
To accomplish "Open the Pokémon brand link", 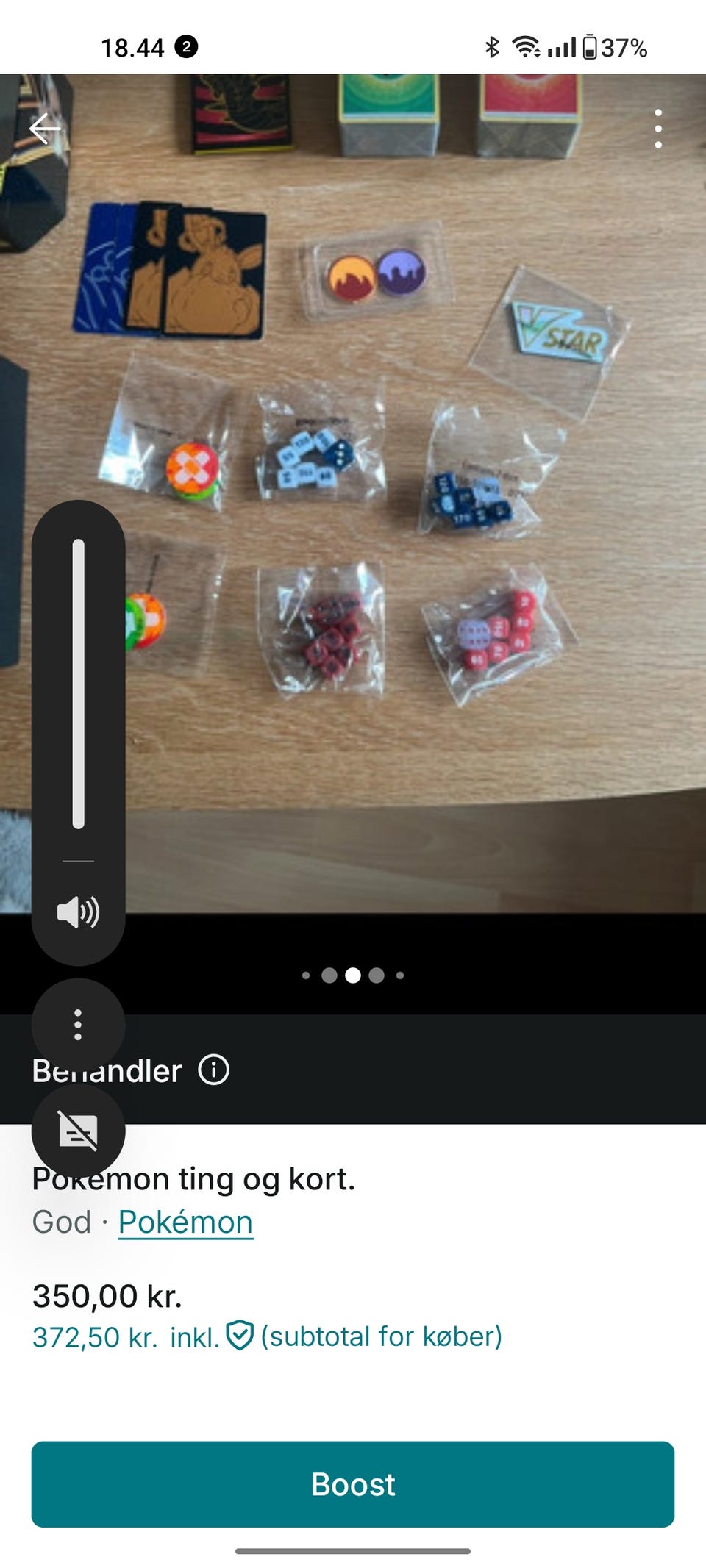I will pyautogui.click(x=185, y=1222).
